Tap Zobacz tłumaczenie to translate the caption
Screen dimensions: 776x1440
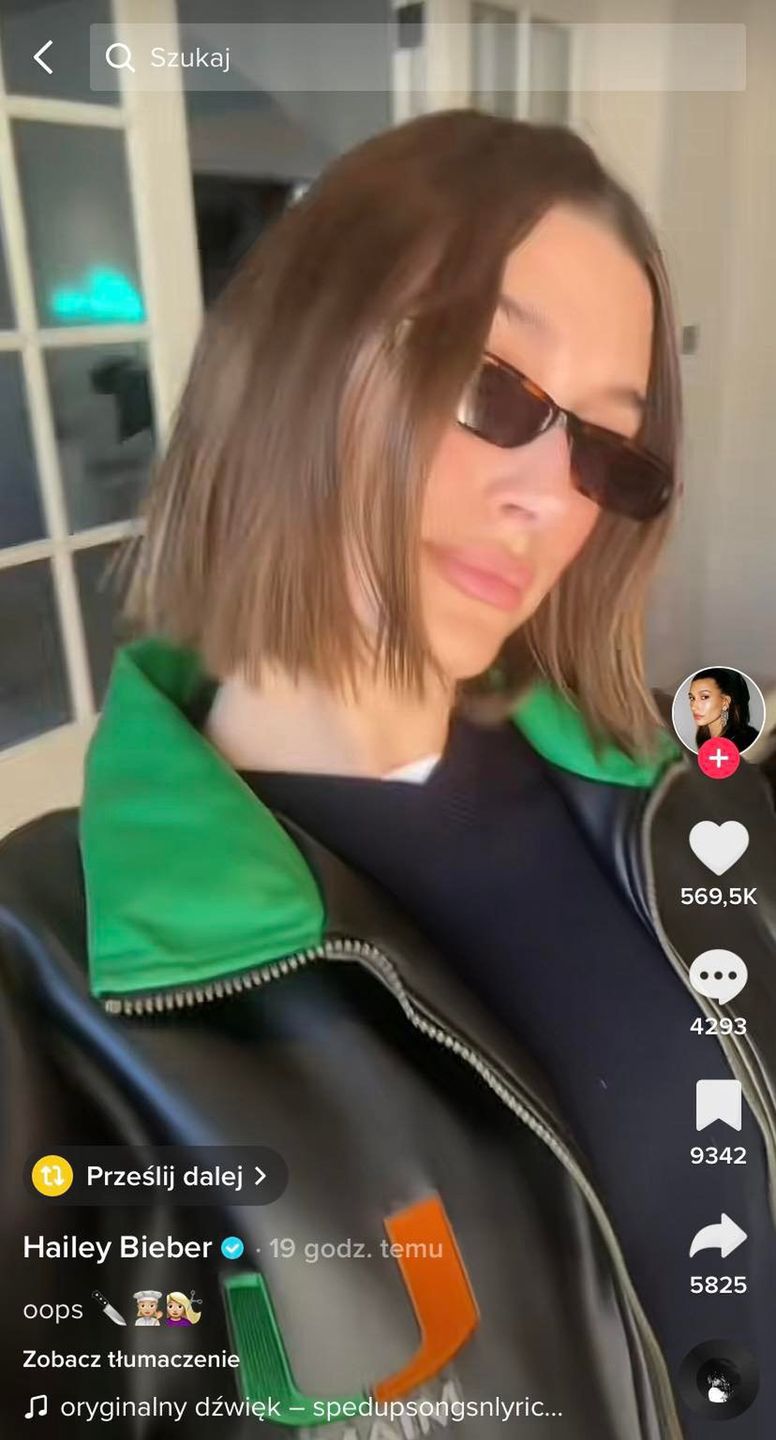click(131, 1359)
